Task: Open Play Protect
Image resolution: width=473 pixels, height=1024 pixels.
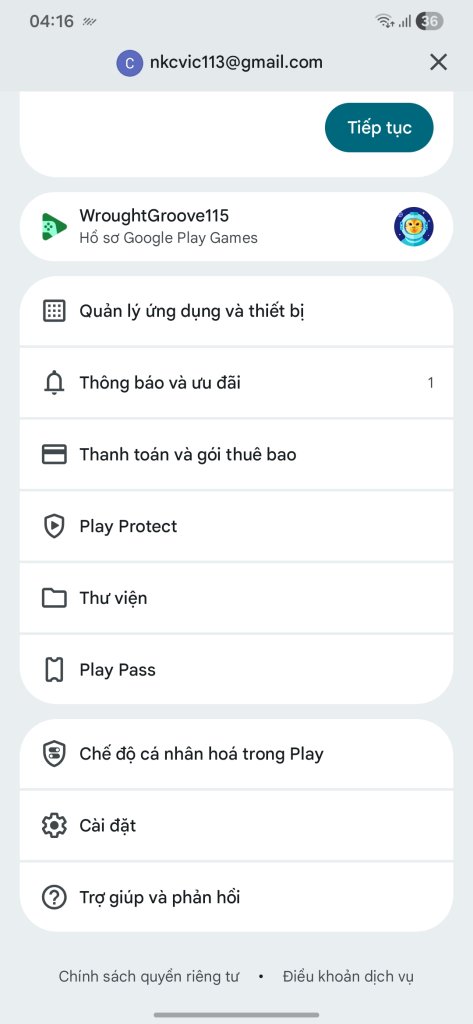Action: pyautogui.click(x=236, y=526)
